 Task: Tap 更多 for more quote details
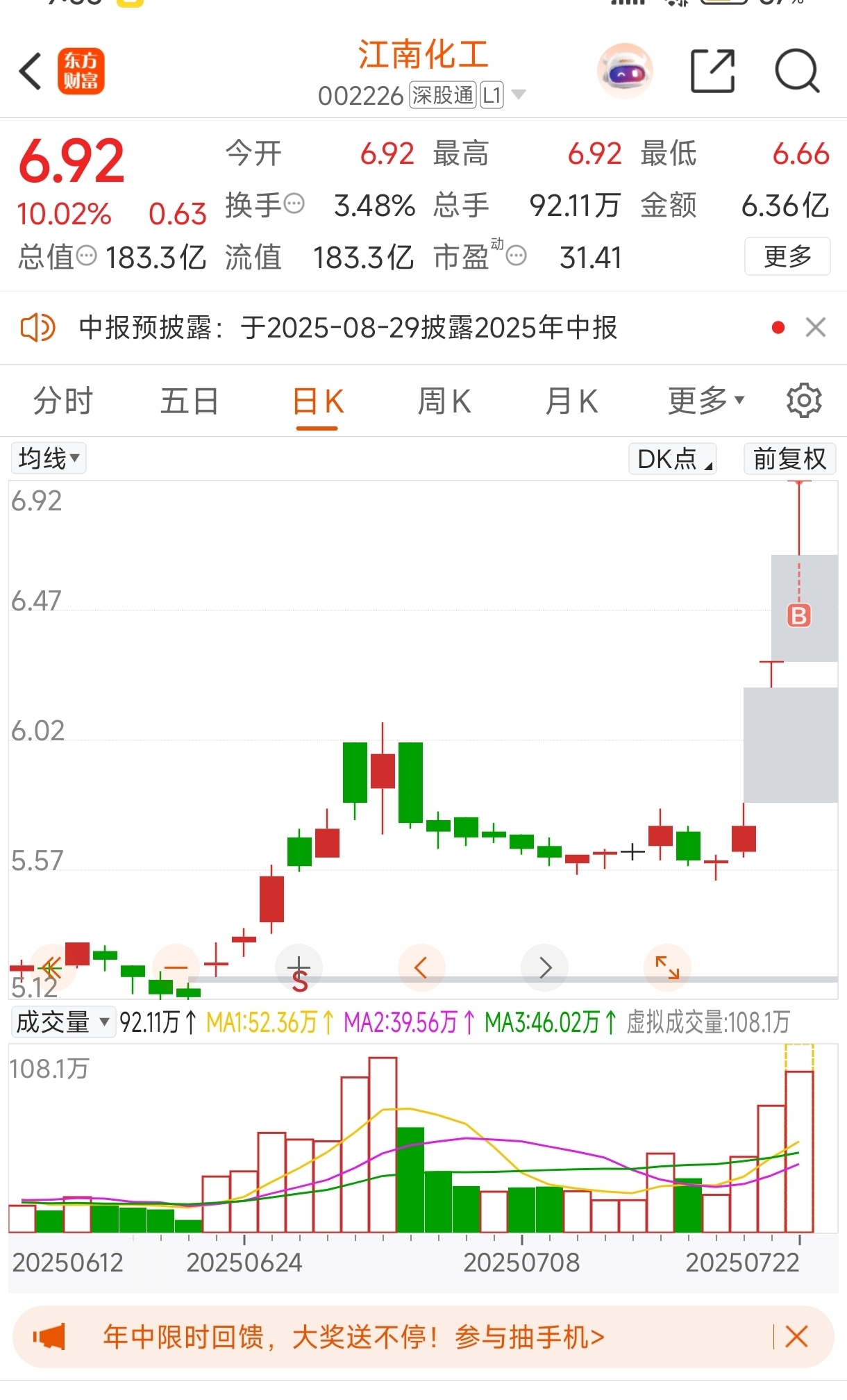[x=787, y=256]
